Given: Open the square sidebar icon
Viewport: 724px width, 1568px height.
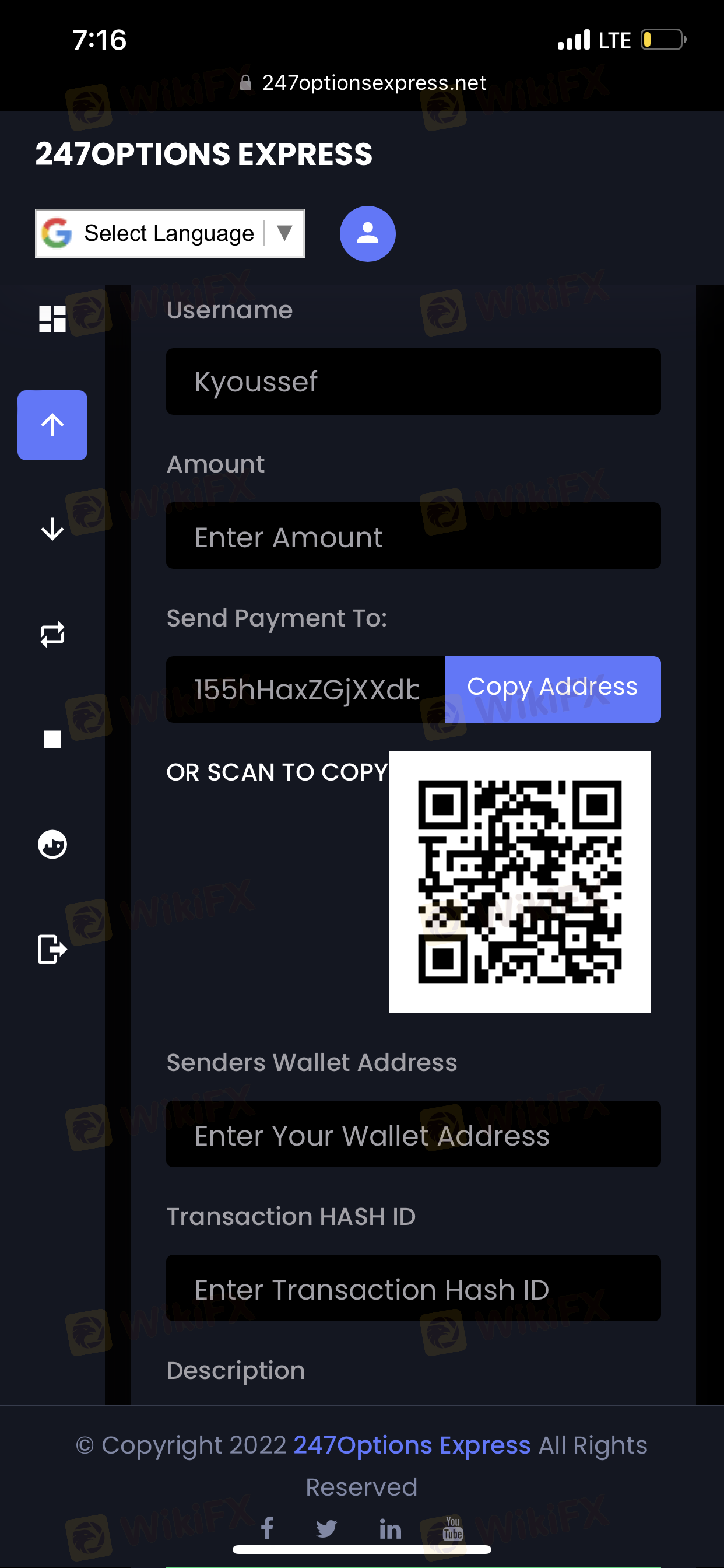Looking at the screenshot, I should click(x=52, y=739).
